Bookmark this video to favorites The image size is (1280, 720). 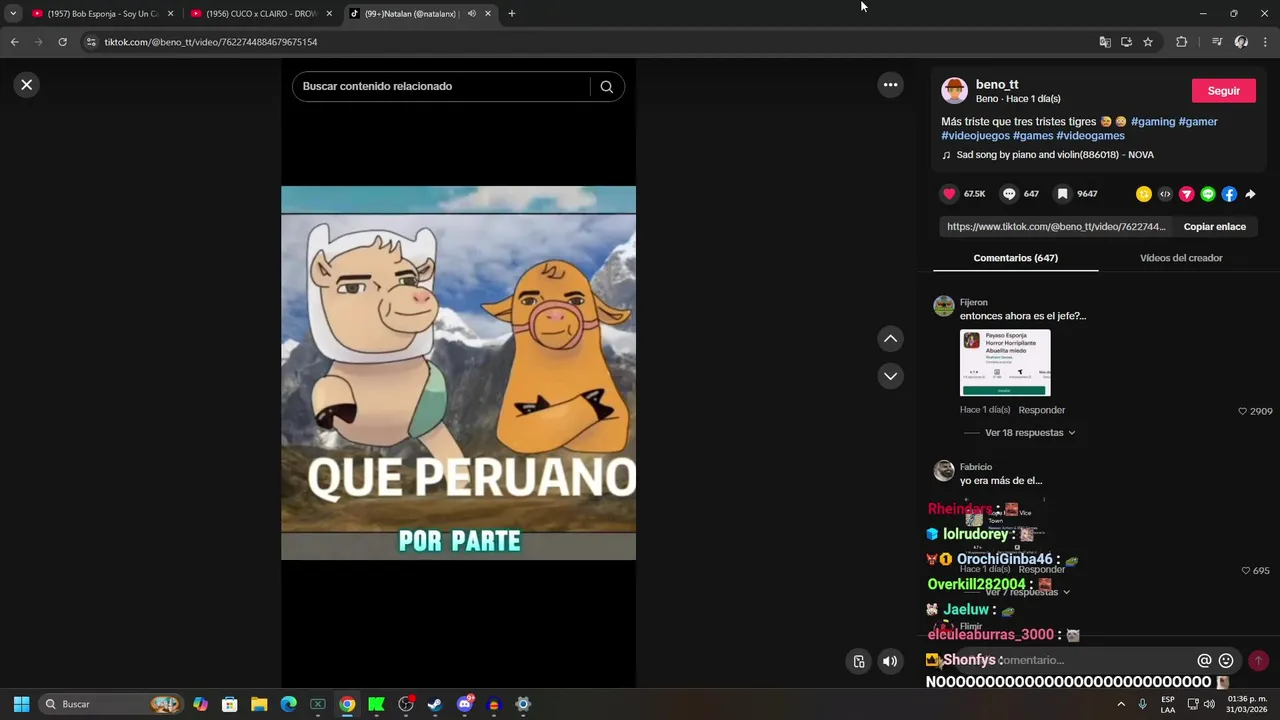pyautogui.click(x=1062, y=194)
